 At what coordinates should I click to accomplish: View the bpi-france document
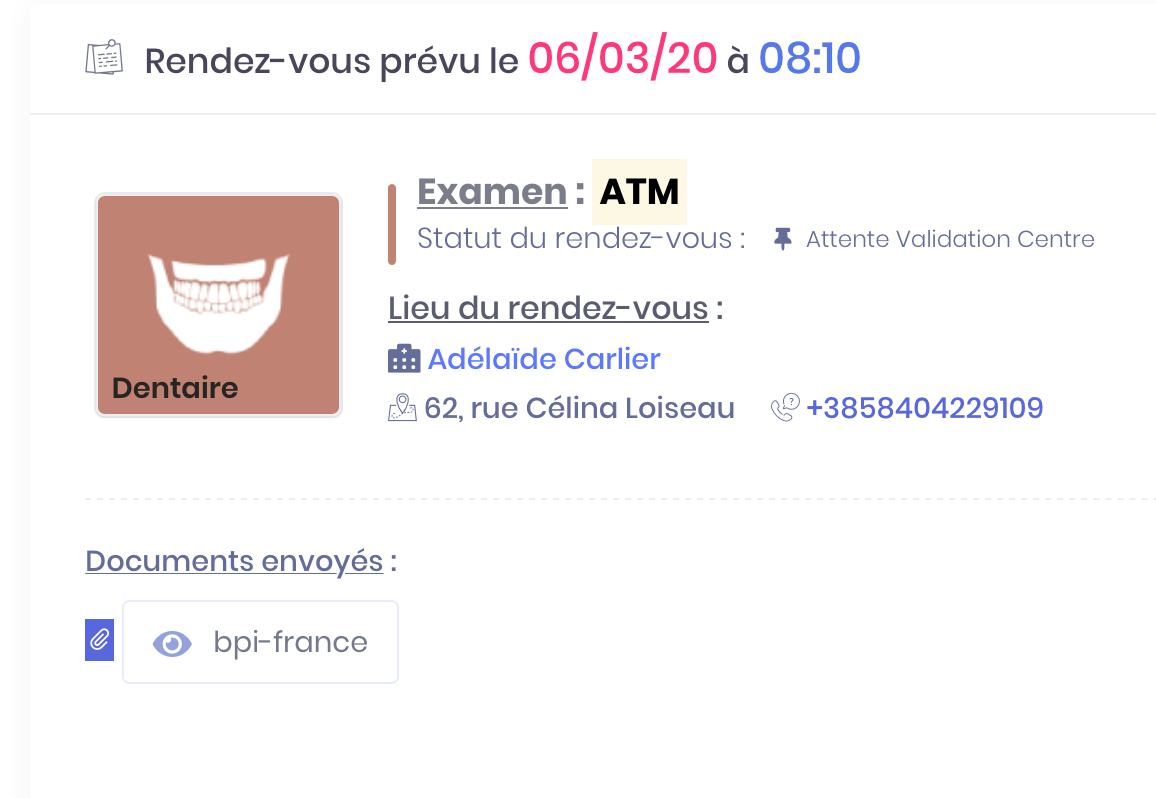pyautogui.click(x=260, y=642)
